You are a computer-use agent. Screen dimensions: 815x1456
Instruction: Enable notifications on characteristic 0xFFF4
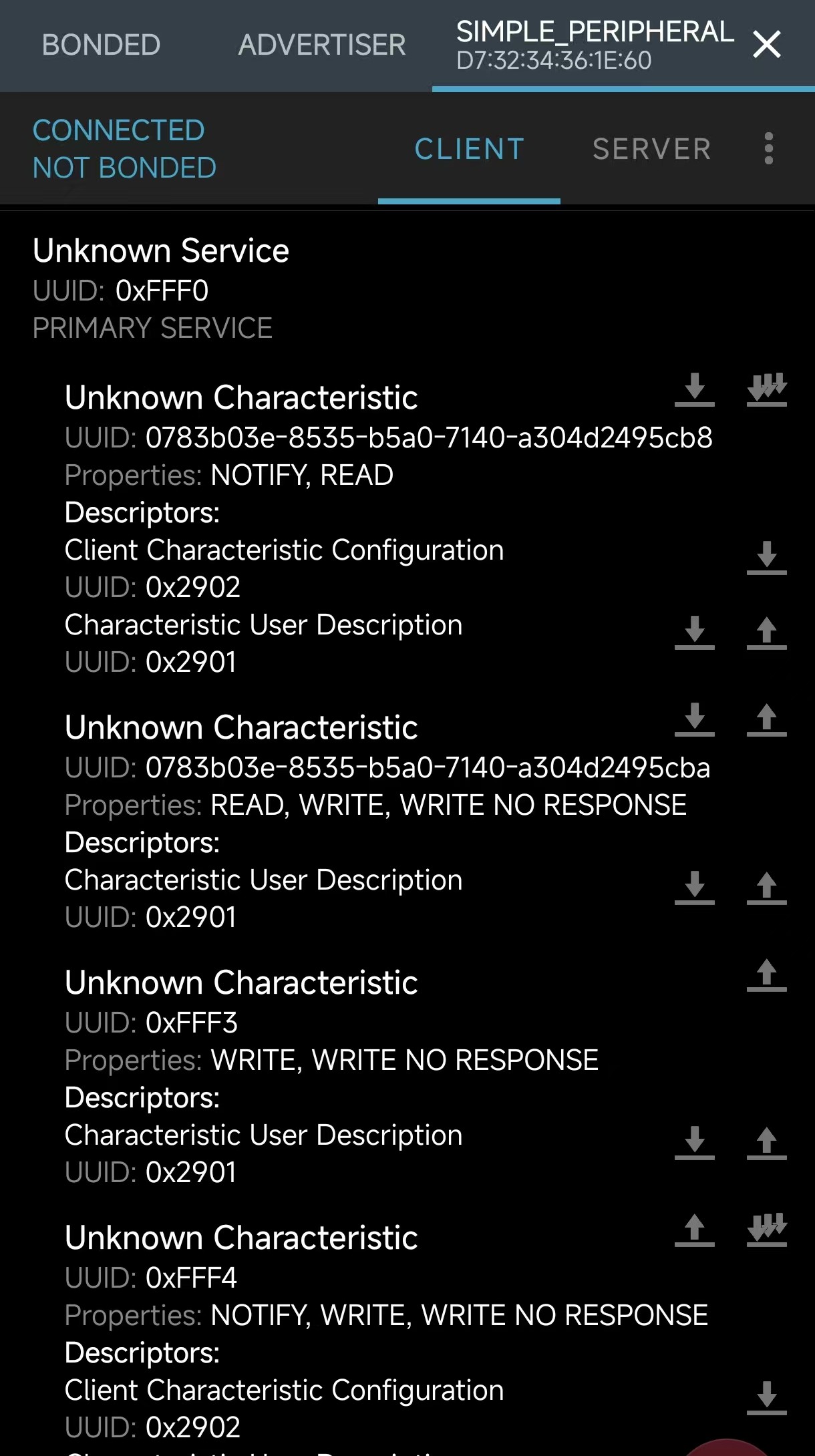pyautogui.click(x=766, y=1230)
